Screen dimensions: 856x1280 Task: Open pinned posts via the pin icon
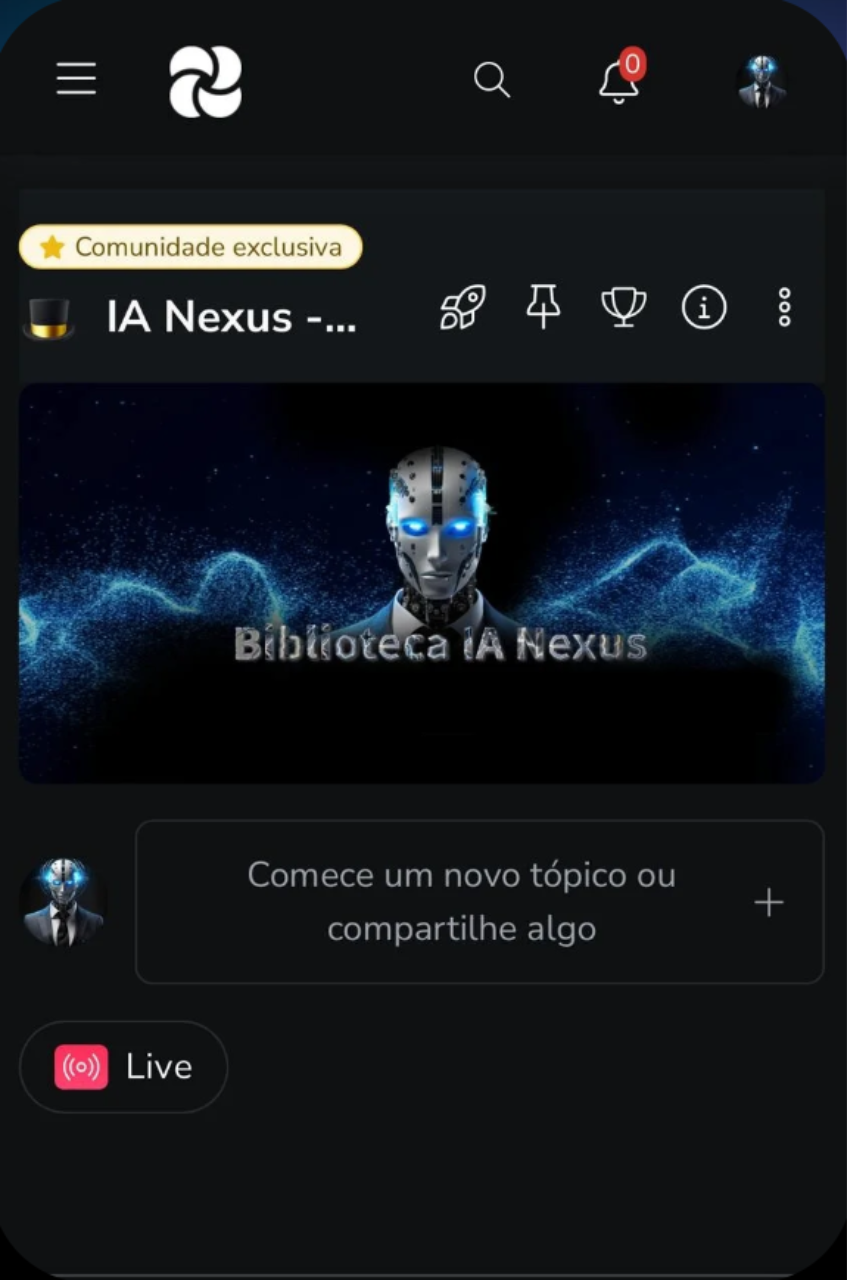[543, 308]
